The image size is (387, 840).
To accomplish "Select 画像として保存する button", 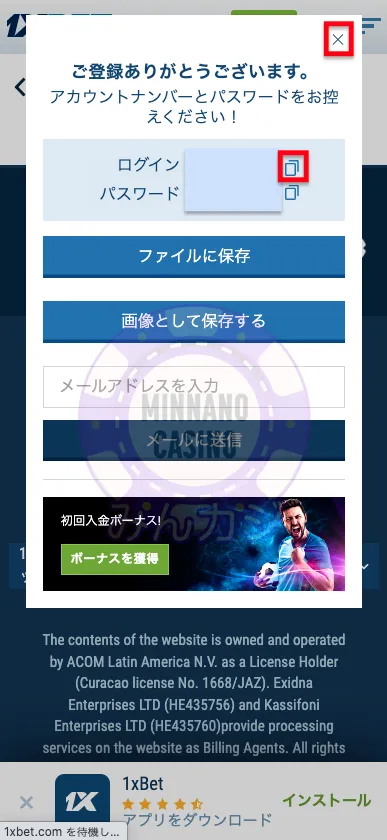I will click(x=194, y=321).
